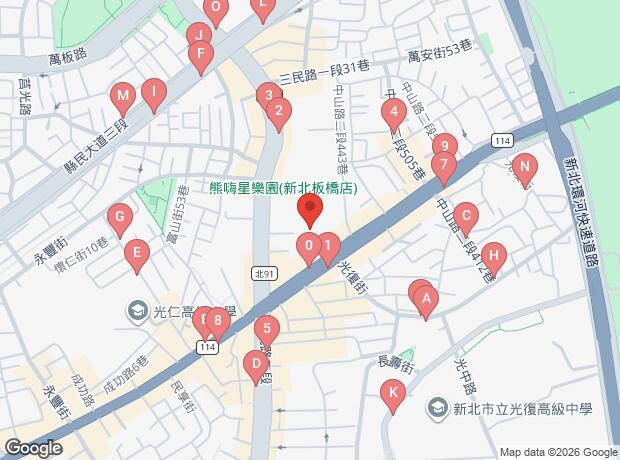Select map marker 7
This screenshot has width=620, height=460.
[x=443, y=164]
